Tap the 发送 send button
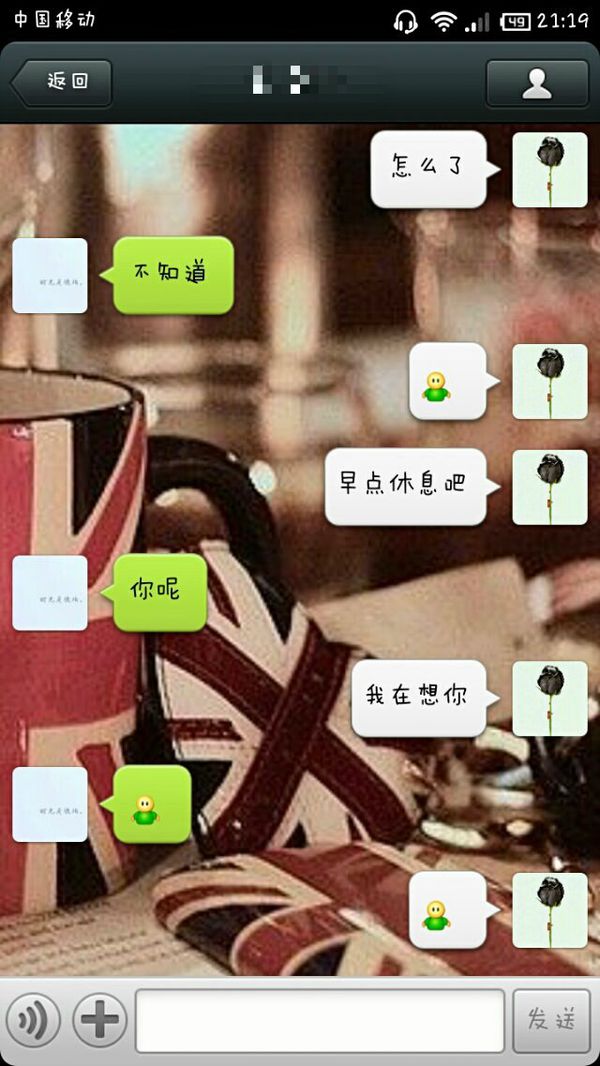Image resolution: width=600 pixels, height=1066 pixels. 551,1020
